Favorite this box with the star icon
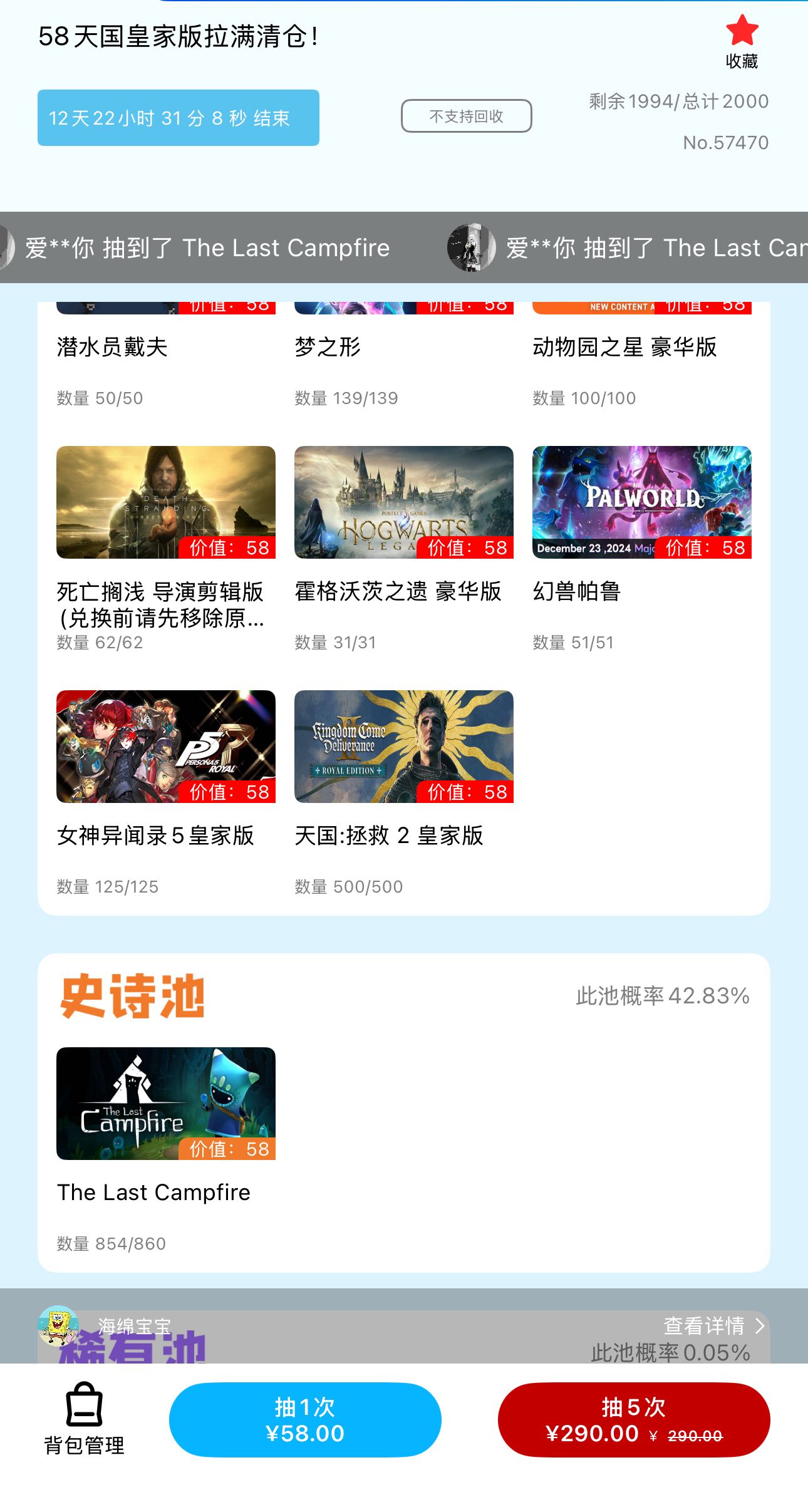Viewport: 808px width, 1512px height. 742,41
